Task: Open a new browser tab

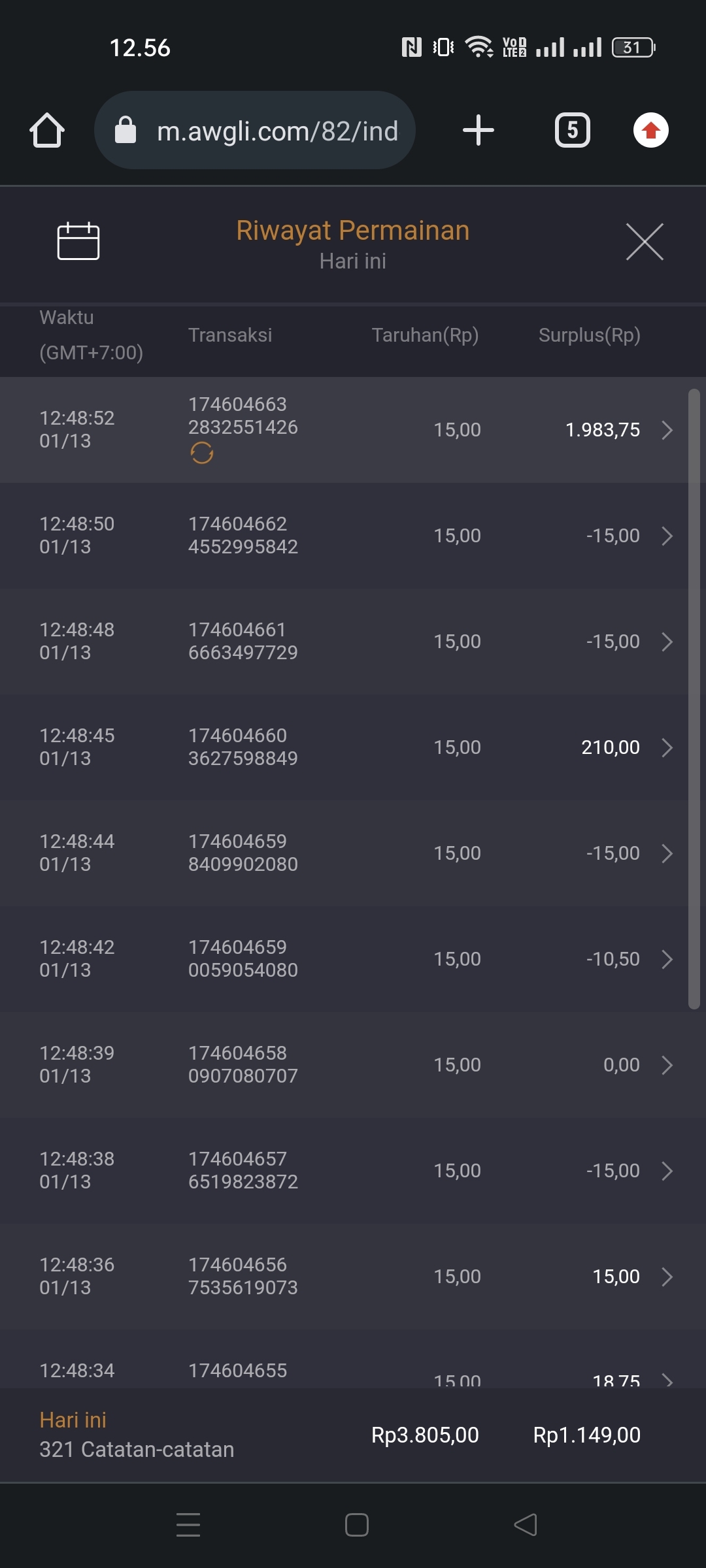Action: 479,130
